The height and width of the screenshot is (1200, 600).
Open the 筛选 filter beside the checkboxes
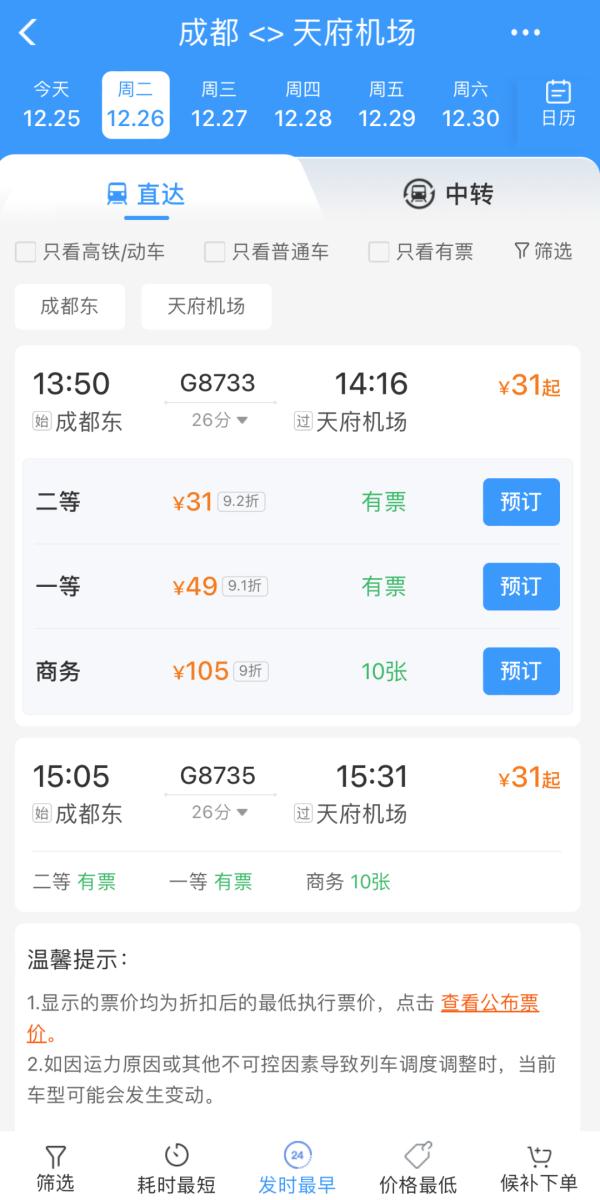543,251
